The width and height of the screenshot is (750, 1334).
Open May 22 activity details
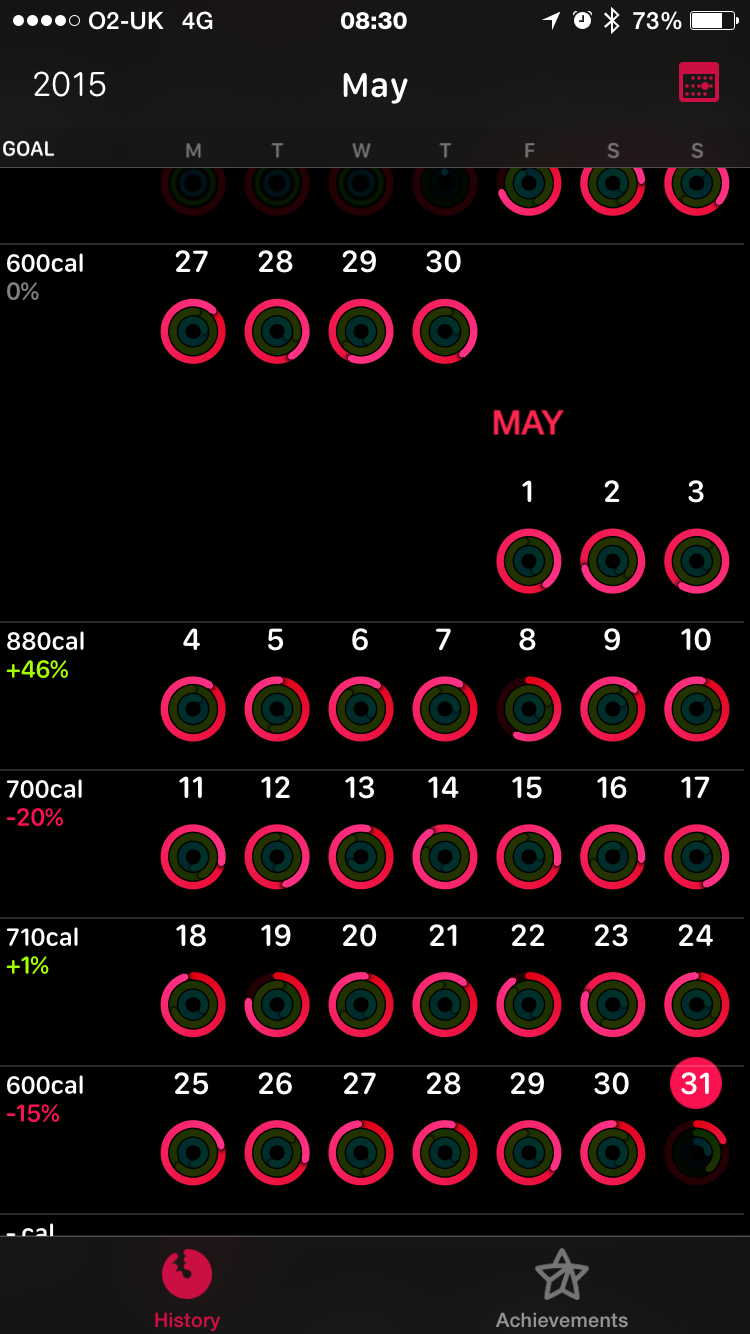pos(528,1005)
